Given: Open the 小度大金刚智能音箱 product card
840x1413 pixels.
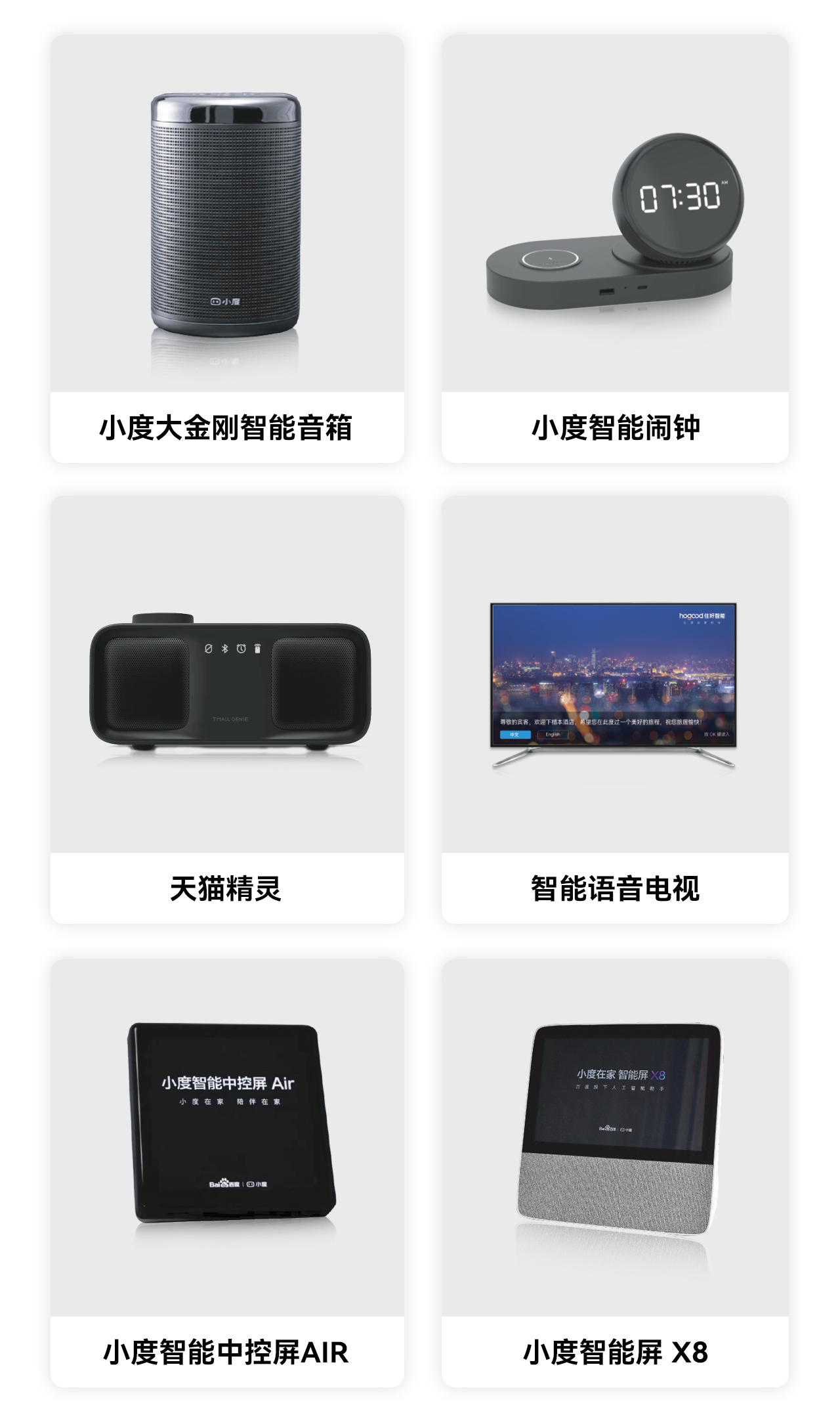Looking at the screenshot, I should 227,249.
